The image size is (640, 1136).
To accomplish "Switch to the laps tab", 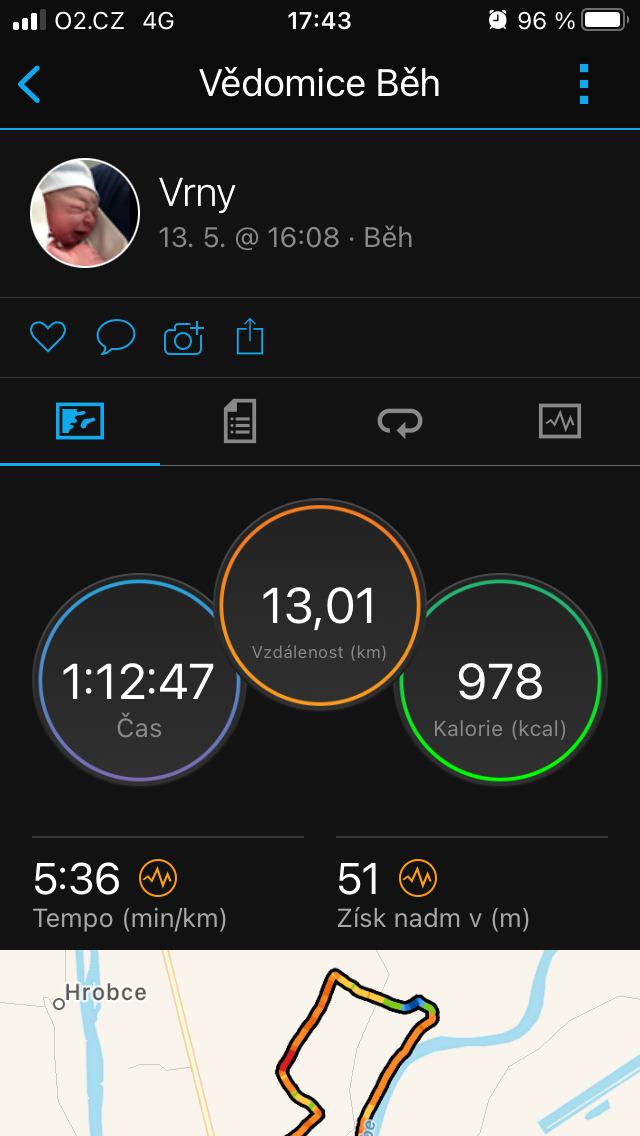I will [x=400, y=421].
